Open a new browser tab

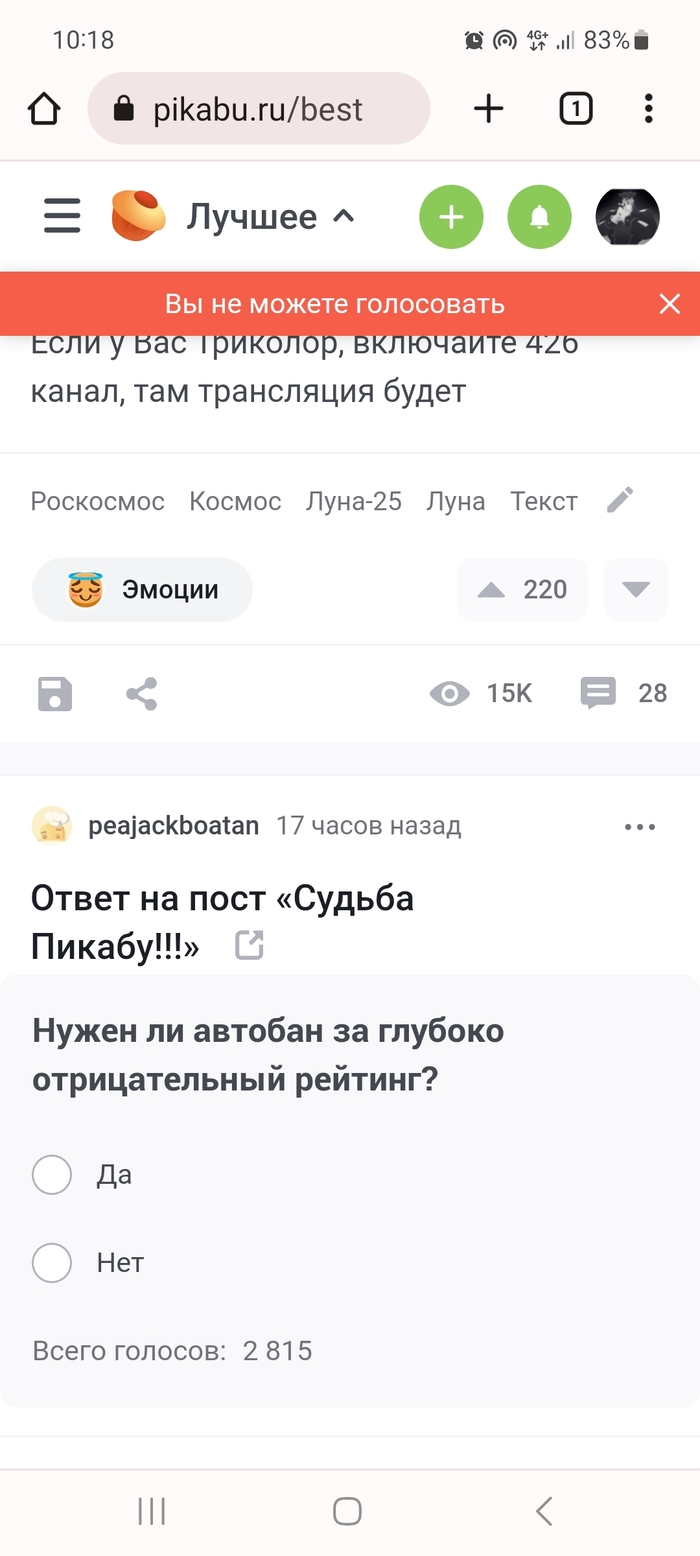point(488,108)
